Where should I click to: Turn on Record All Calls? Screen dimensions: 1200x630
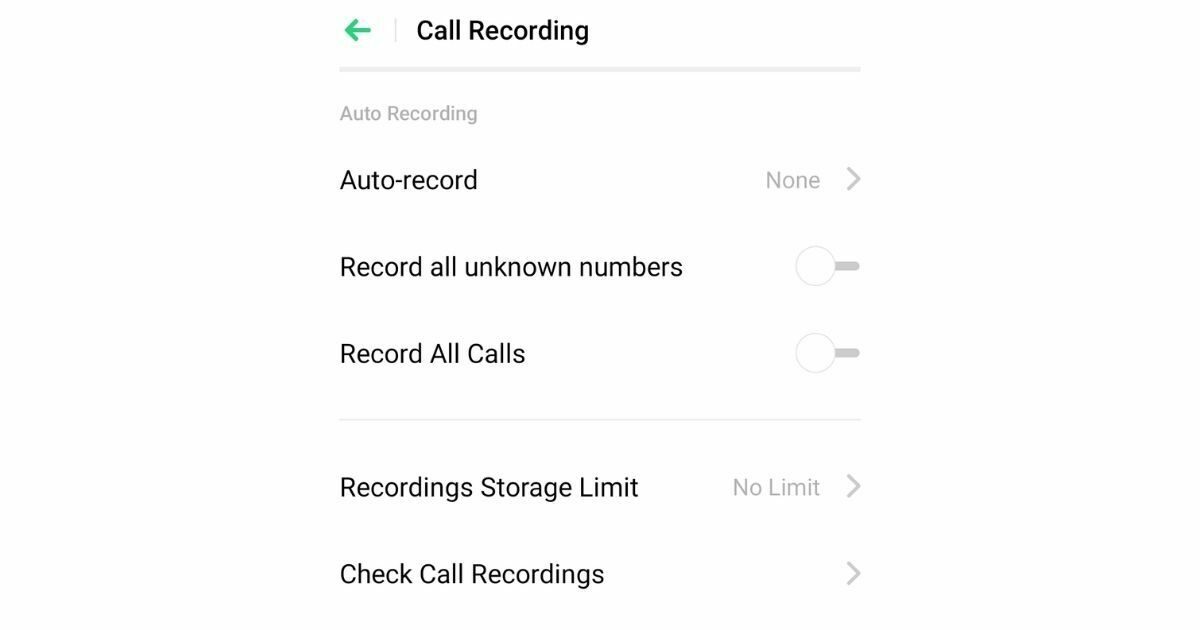(x=826, y=354)
